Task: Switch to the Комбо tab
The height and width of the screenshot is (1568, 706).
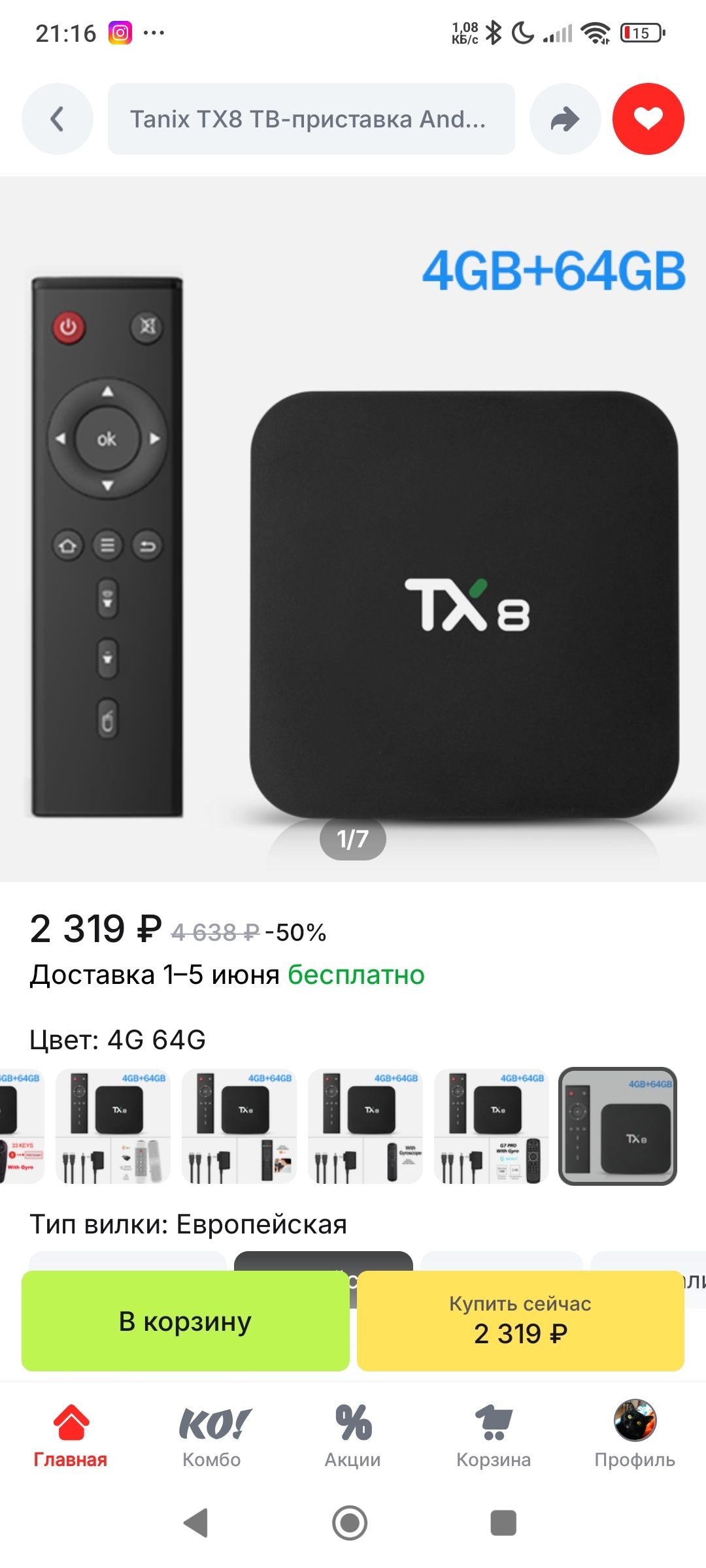Action: pyautogui.click(x=212, y=1435)
